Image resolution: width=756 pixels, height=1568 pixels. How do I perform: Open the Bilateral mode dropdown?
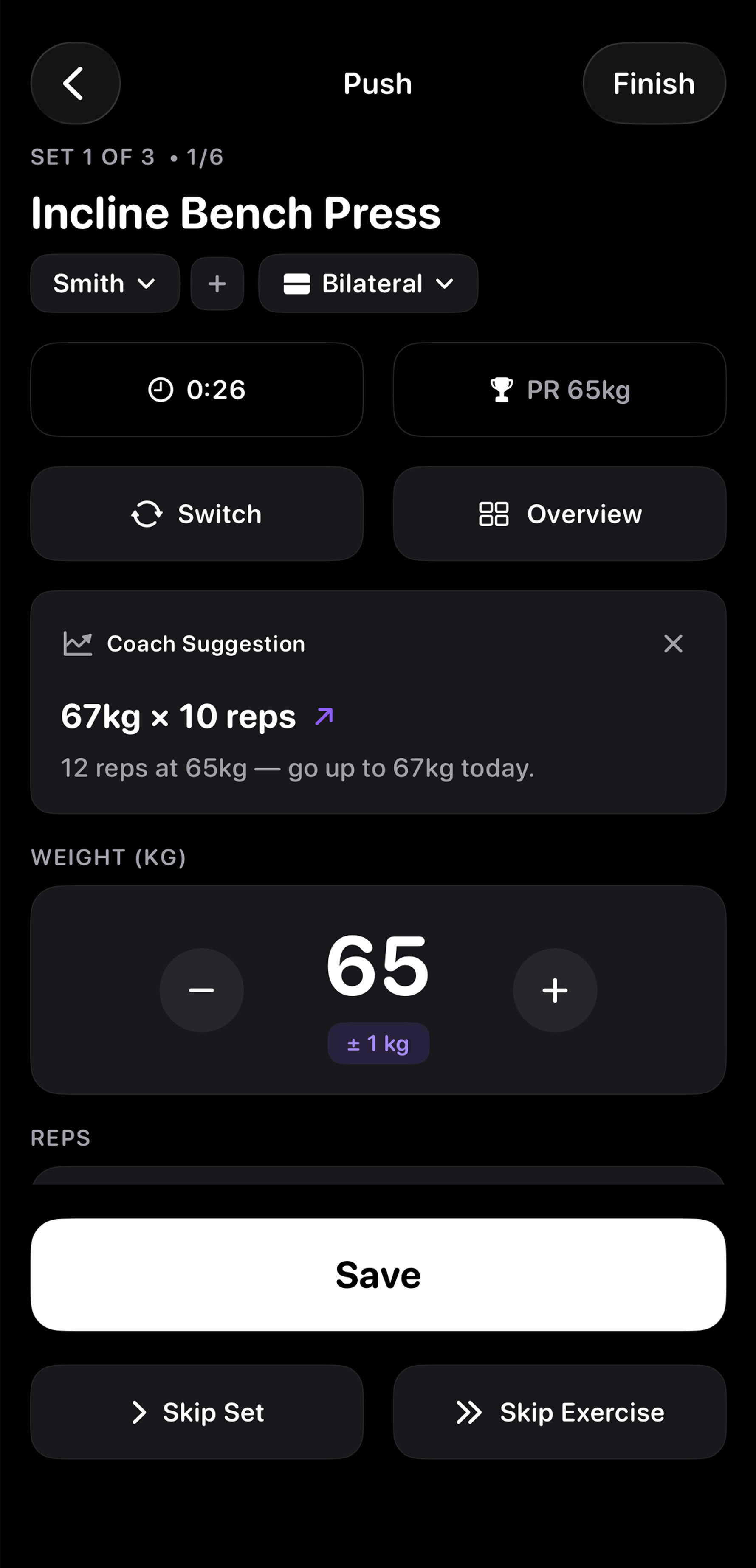368,283
